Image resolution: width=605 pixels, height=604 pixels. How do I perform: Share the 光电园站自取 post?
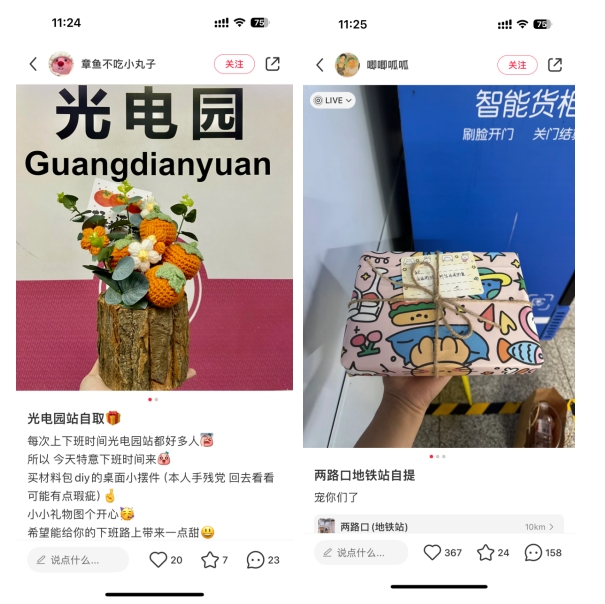(x=272, y=64)
